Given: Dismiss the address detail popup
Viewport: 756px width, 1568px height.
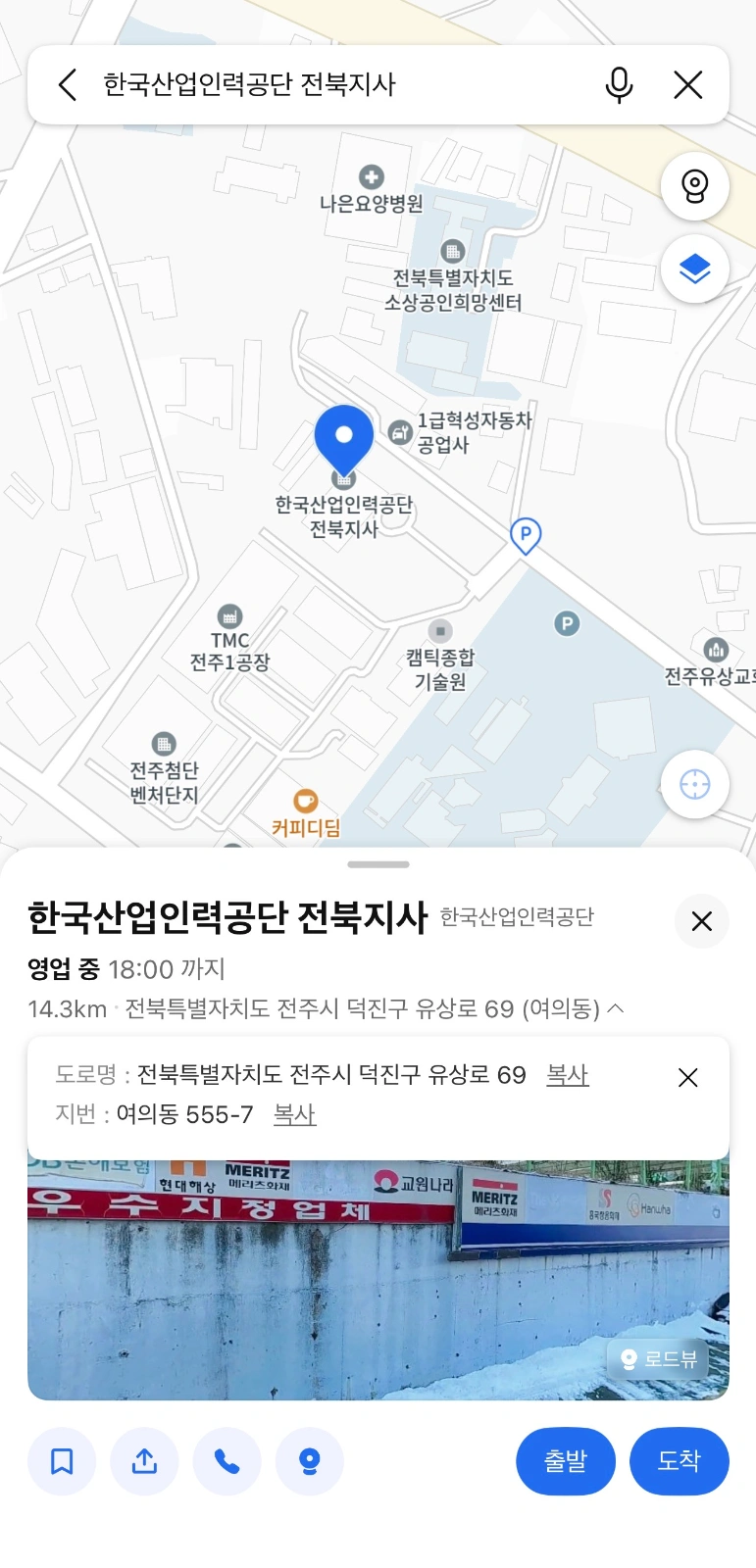Looking at the screenshot, I should pos(688,1078).
